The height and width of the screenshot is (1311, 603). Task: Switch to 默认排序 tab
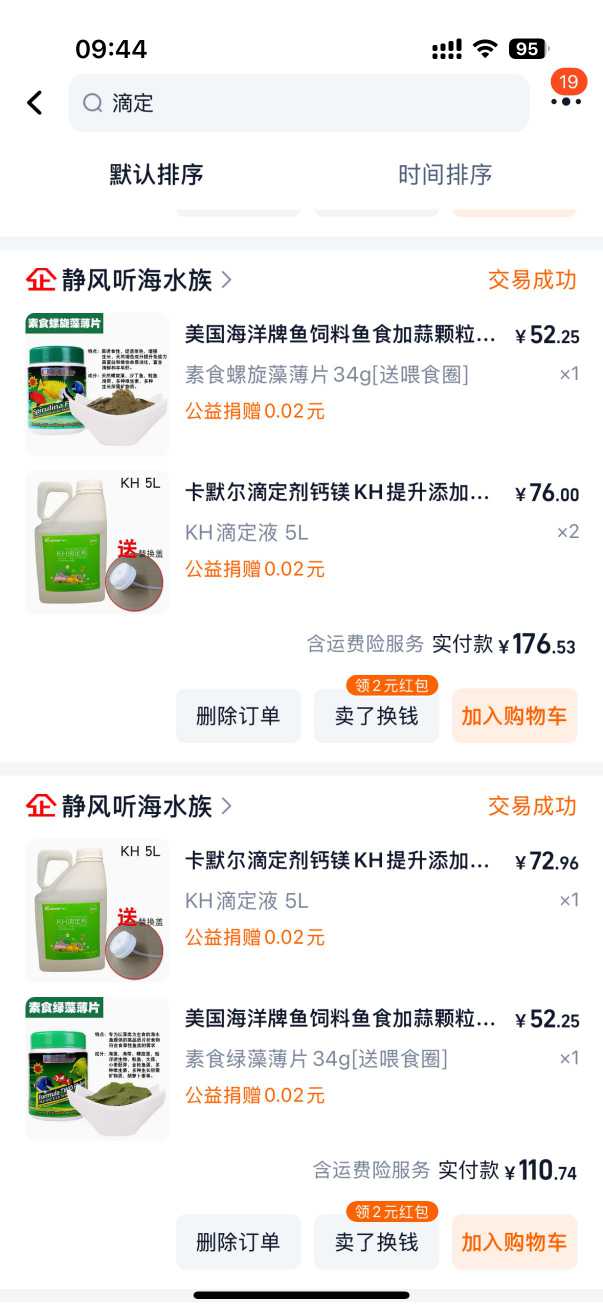(x=156, y=174)
